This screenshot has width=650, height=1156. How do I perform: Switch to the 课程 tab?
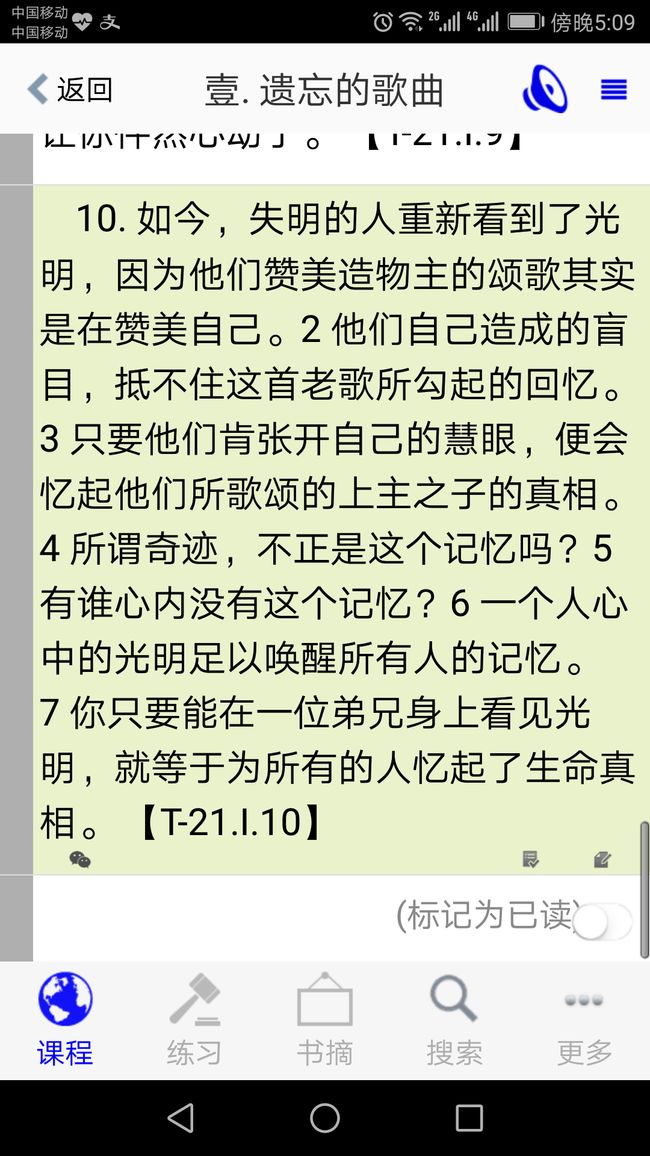(x=65, y=1020)
